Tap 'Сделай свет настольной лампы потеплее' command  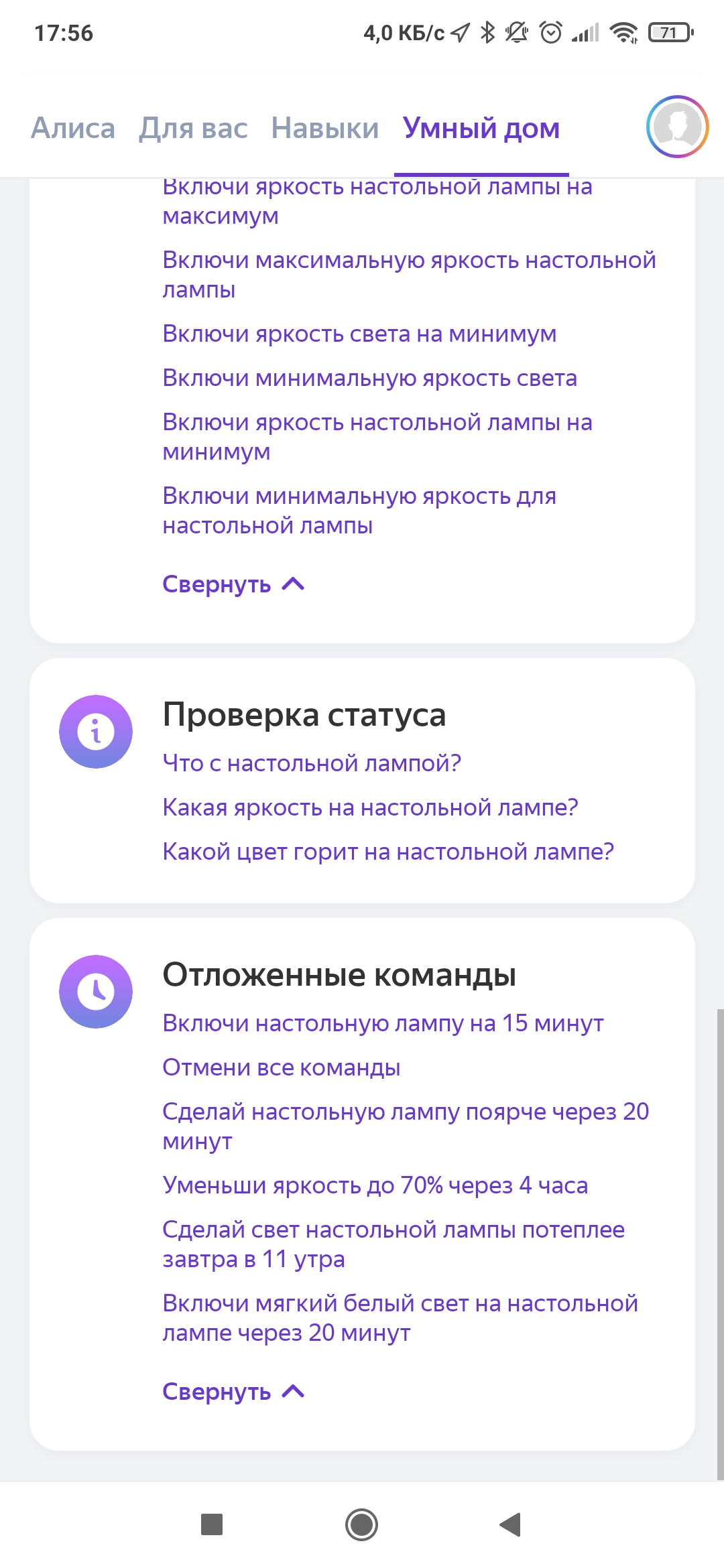(394, 1244)
